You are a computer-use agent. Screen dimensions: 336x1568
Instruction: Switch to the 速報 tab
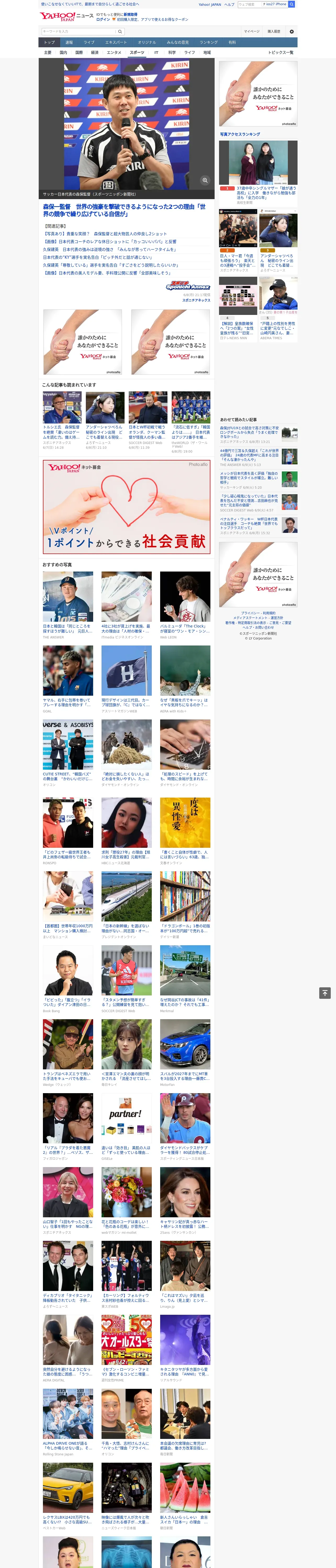69,43
